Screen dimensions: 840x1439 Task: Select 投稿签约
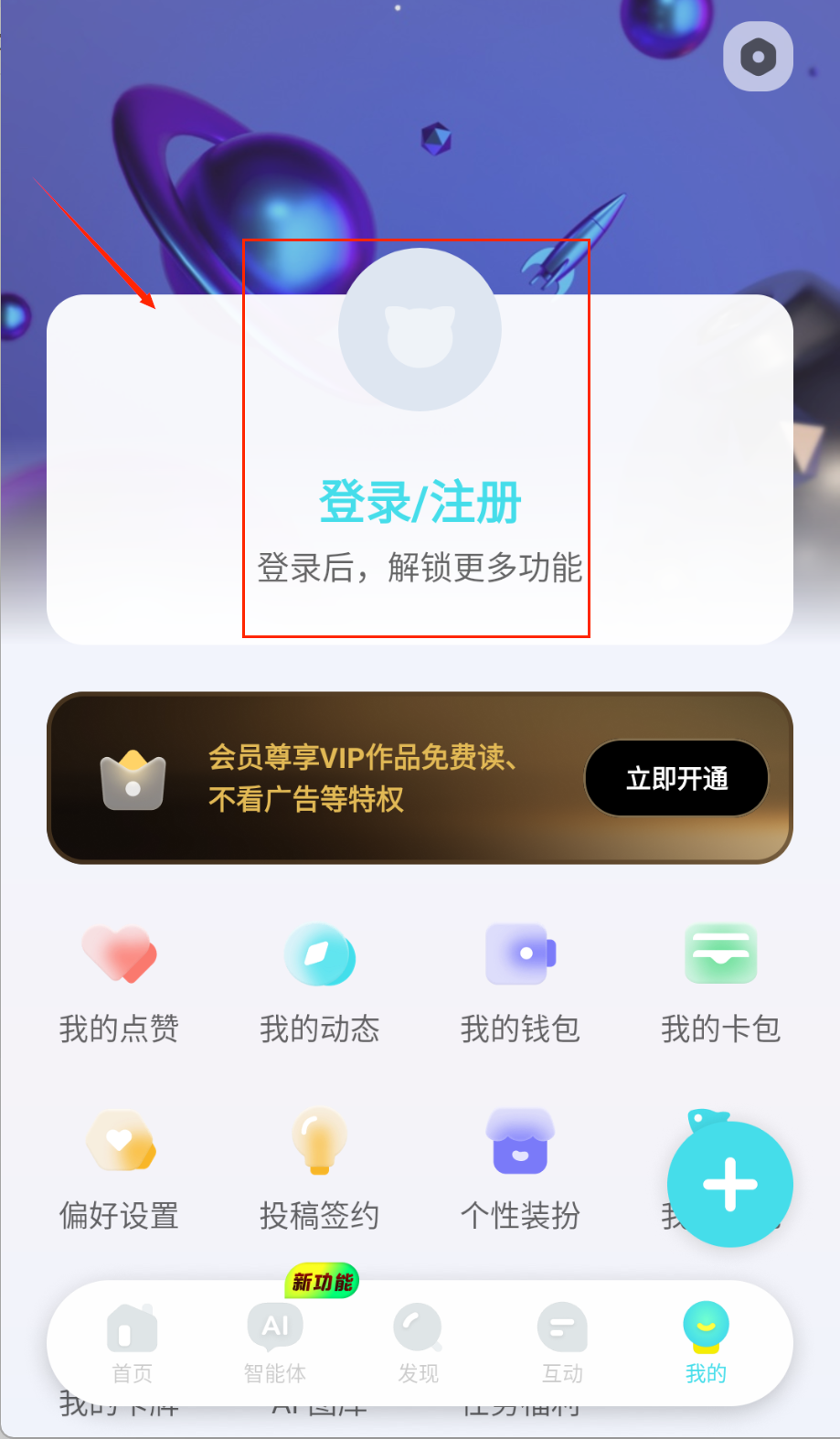[319, 1170]
